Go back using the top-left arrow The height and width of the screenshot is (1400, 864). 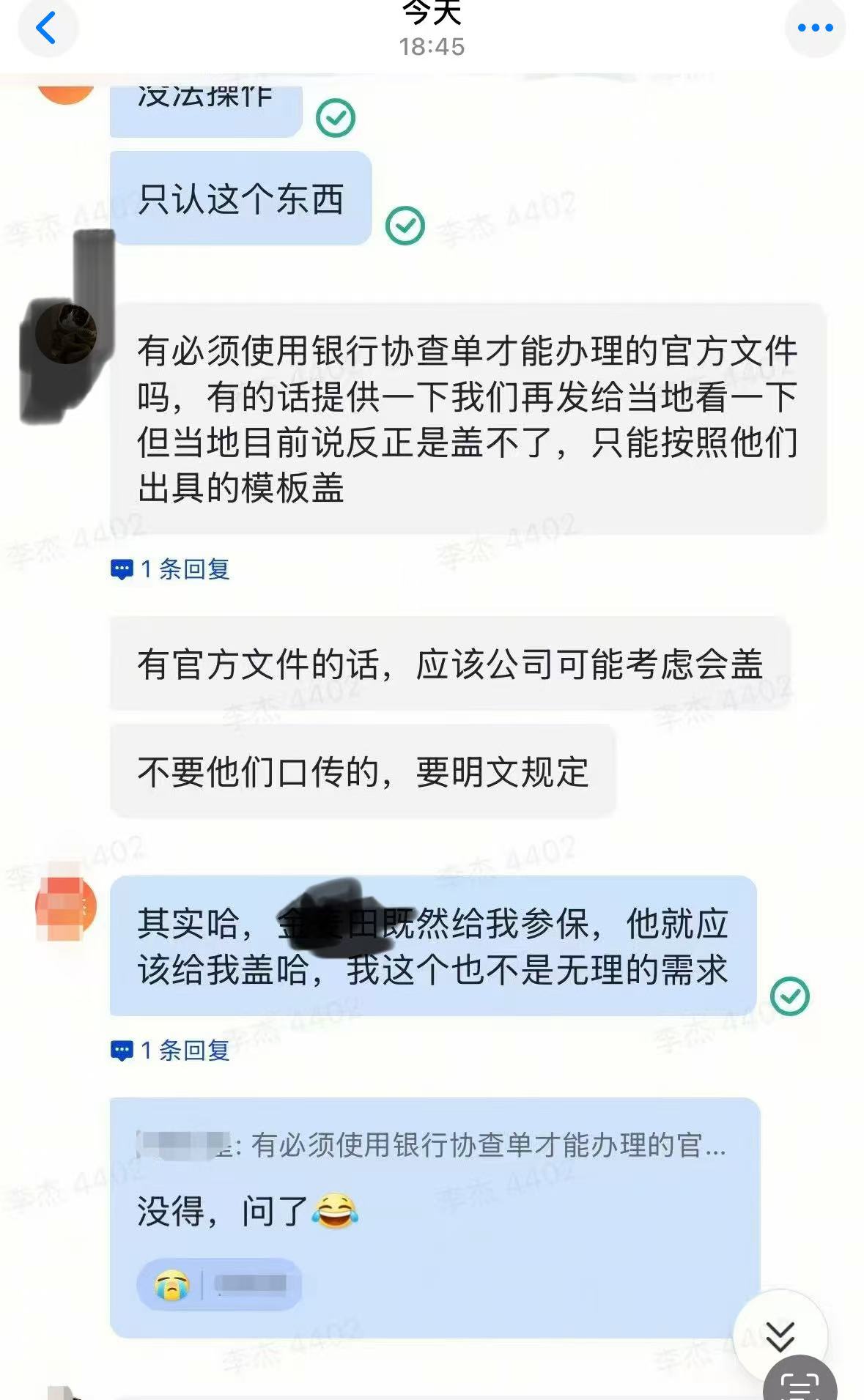click(x=47, y=29)
